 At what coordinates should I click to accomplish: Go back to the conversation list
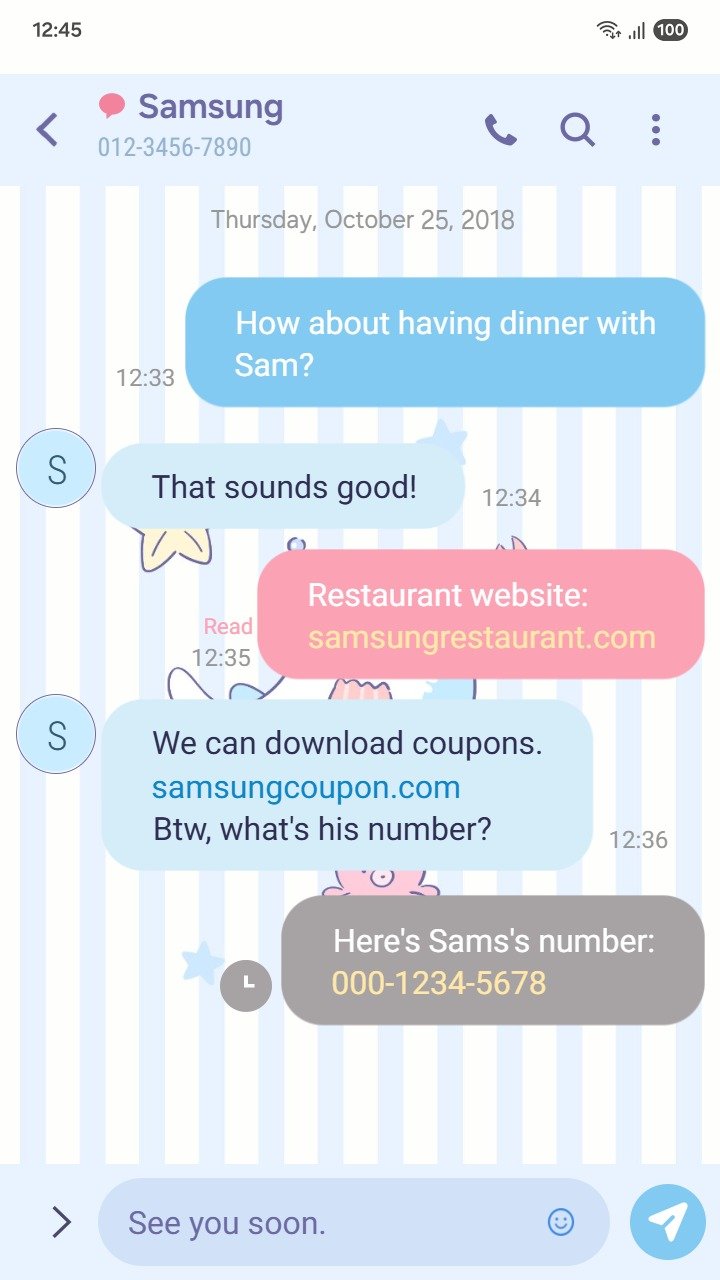click(x=47, y=130)
